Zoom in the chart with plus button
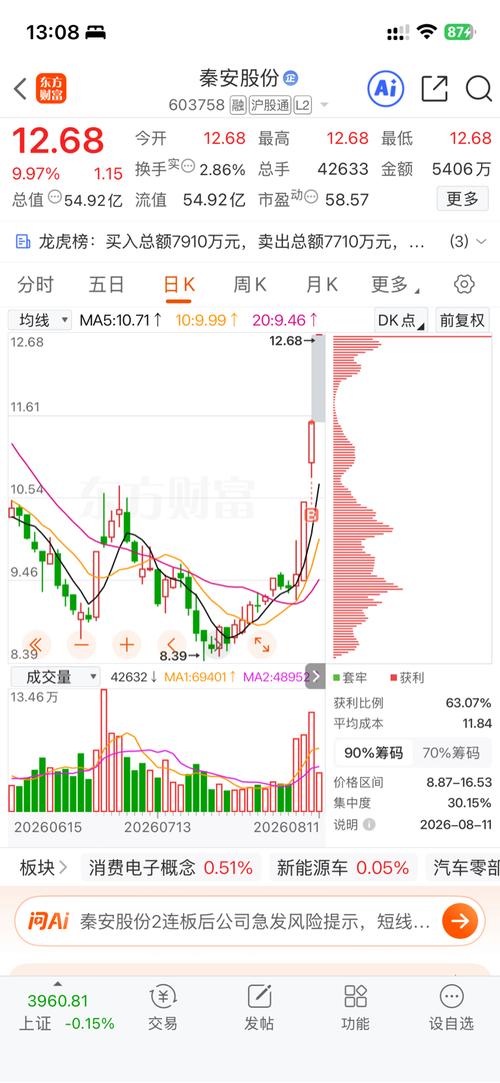This screenshot has width=500, height=1083. [x=126, y=645]
